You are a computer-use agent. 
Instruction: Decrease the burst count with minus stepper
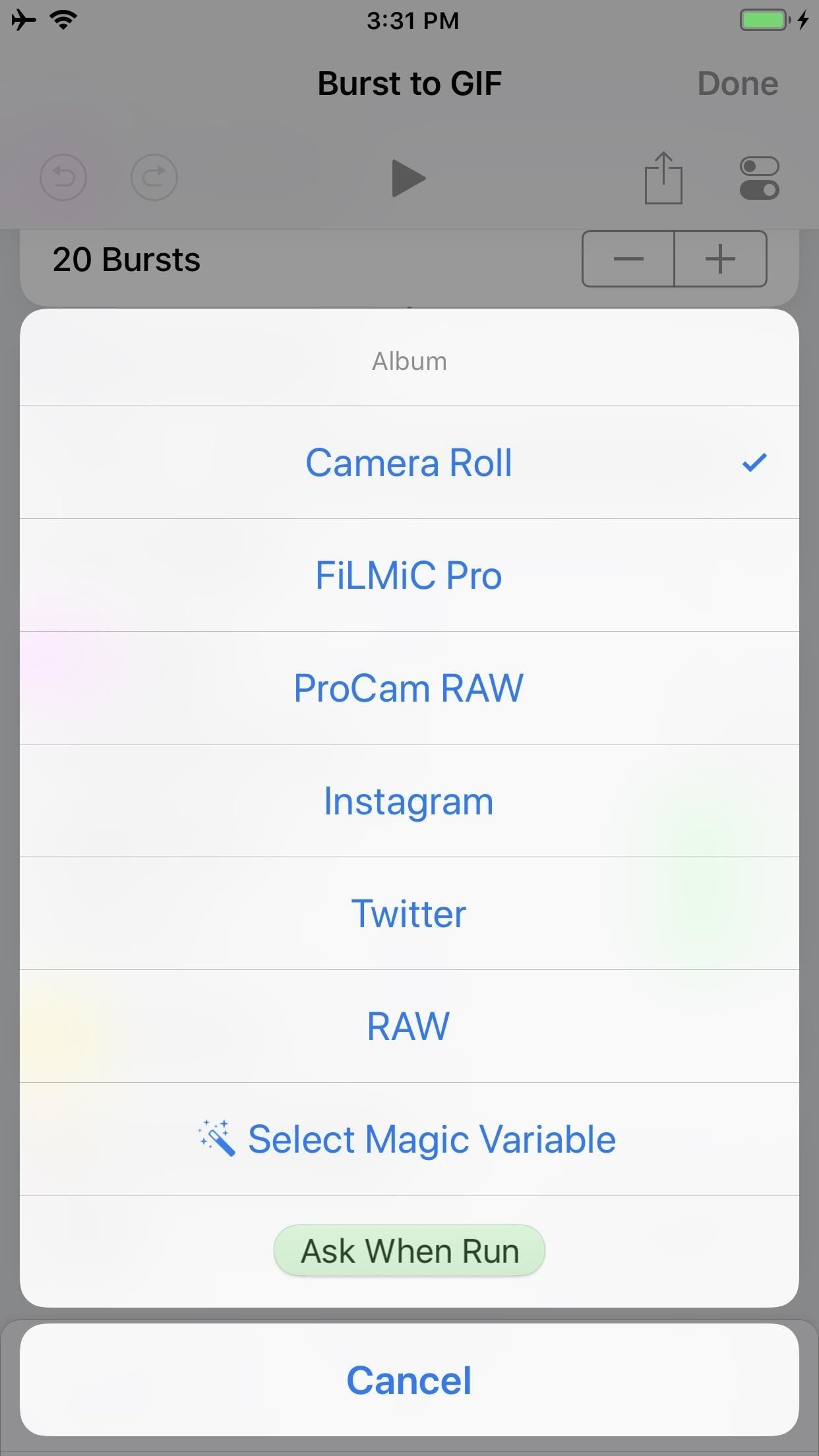pos(628,259)
